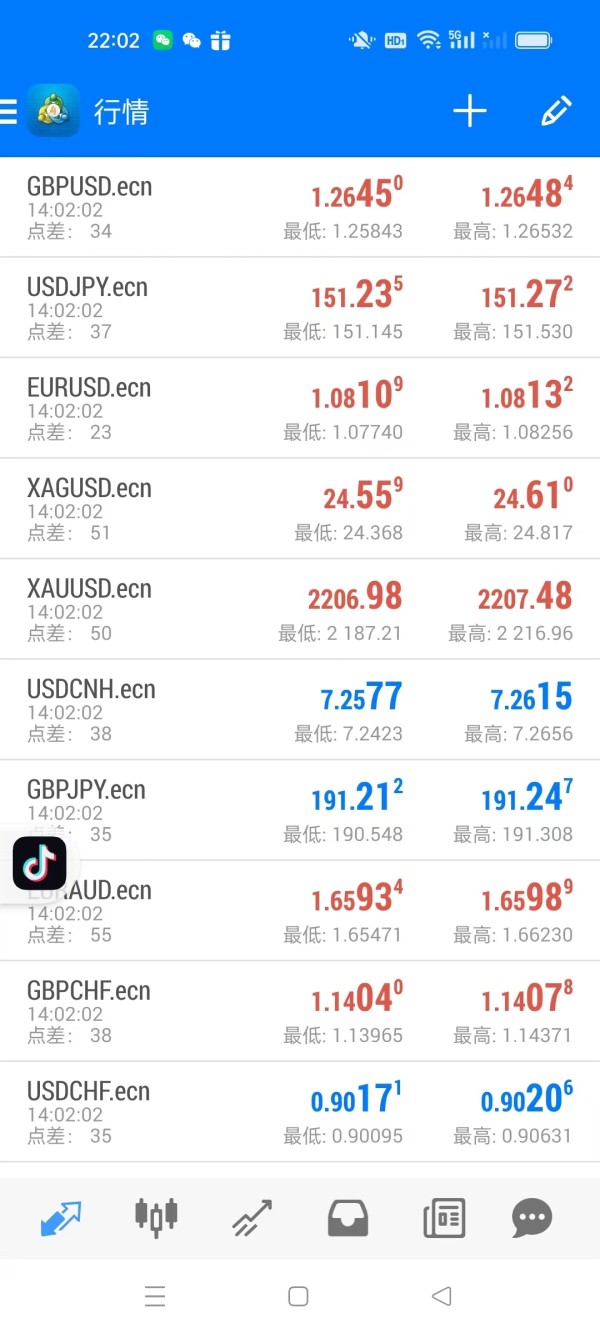Open the XAUUSD.ecn gold quote
Screen dimensions: 600x1333
pyautogui.click(x=300, y=609)
